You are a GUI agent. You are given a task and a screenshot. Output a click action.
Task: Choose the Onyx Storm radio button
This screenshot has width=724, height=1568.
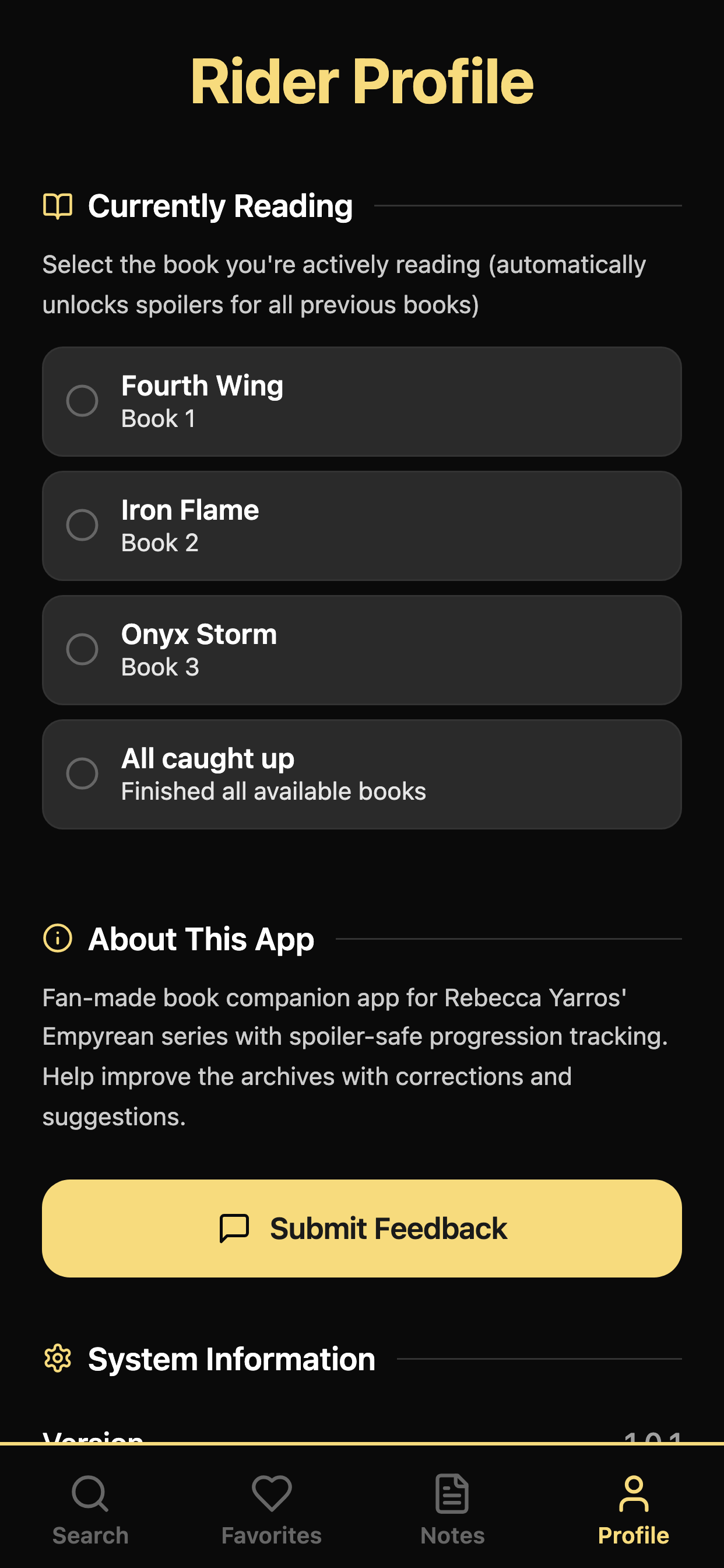(x=83, y=649)
